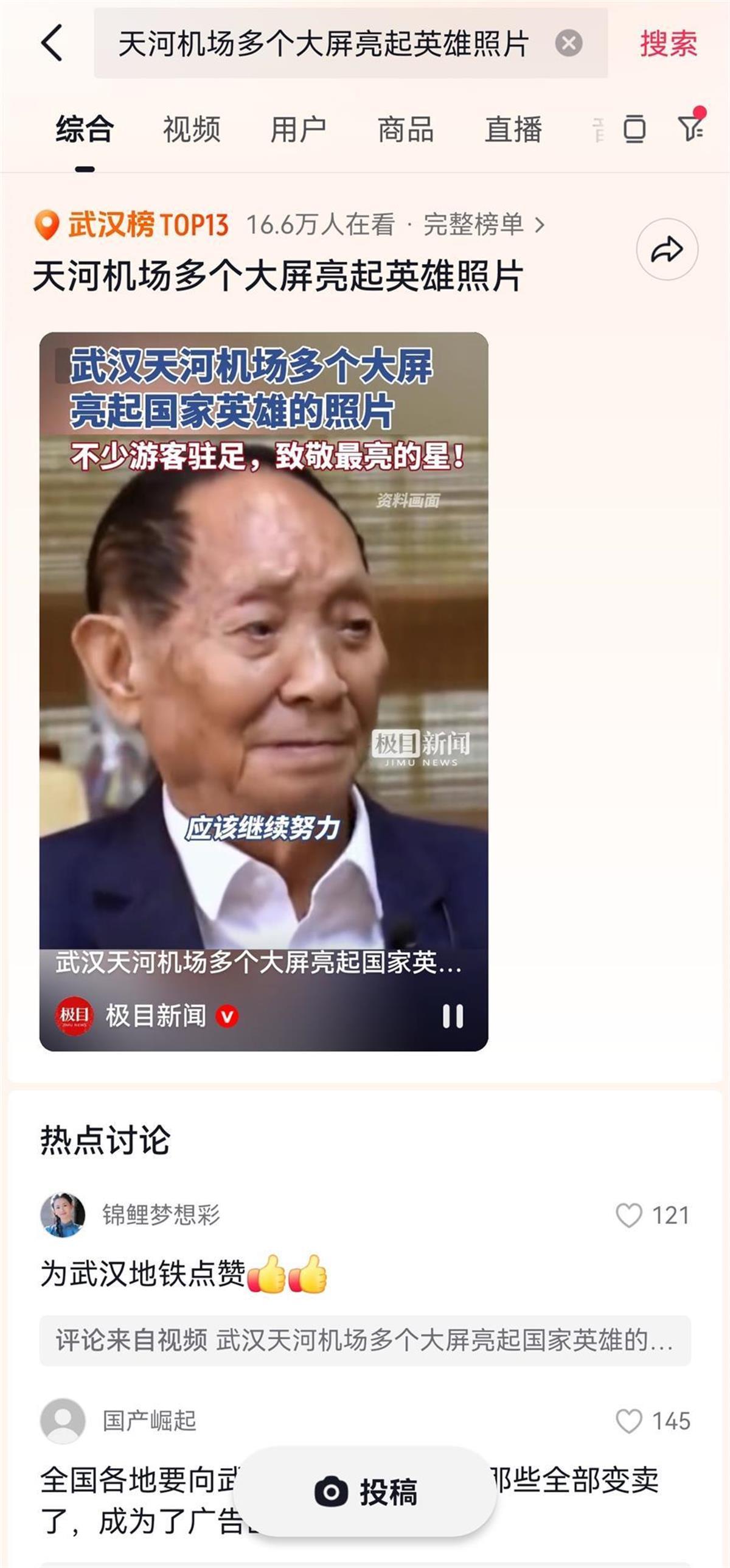Image resolution: width=730 pixels, height=1568 pixels.
Task: Open the filter icon with red dot
Action: click(x=690, y=127)
